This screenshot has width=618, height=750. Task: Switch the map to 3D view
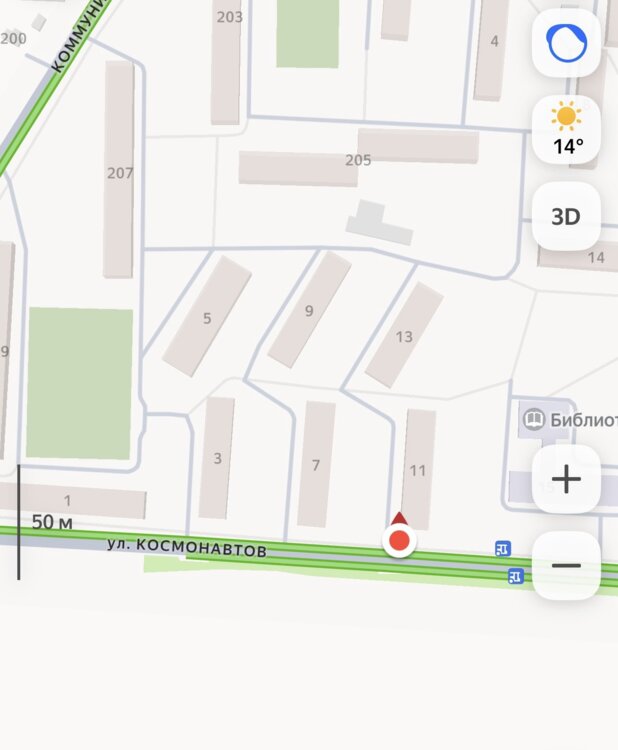click(x=566, y=216)
